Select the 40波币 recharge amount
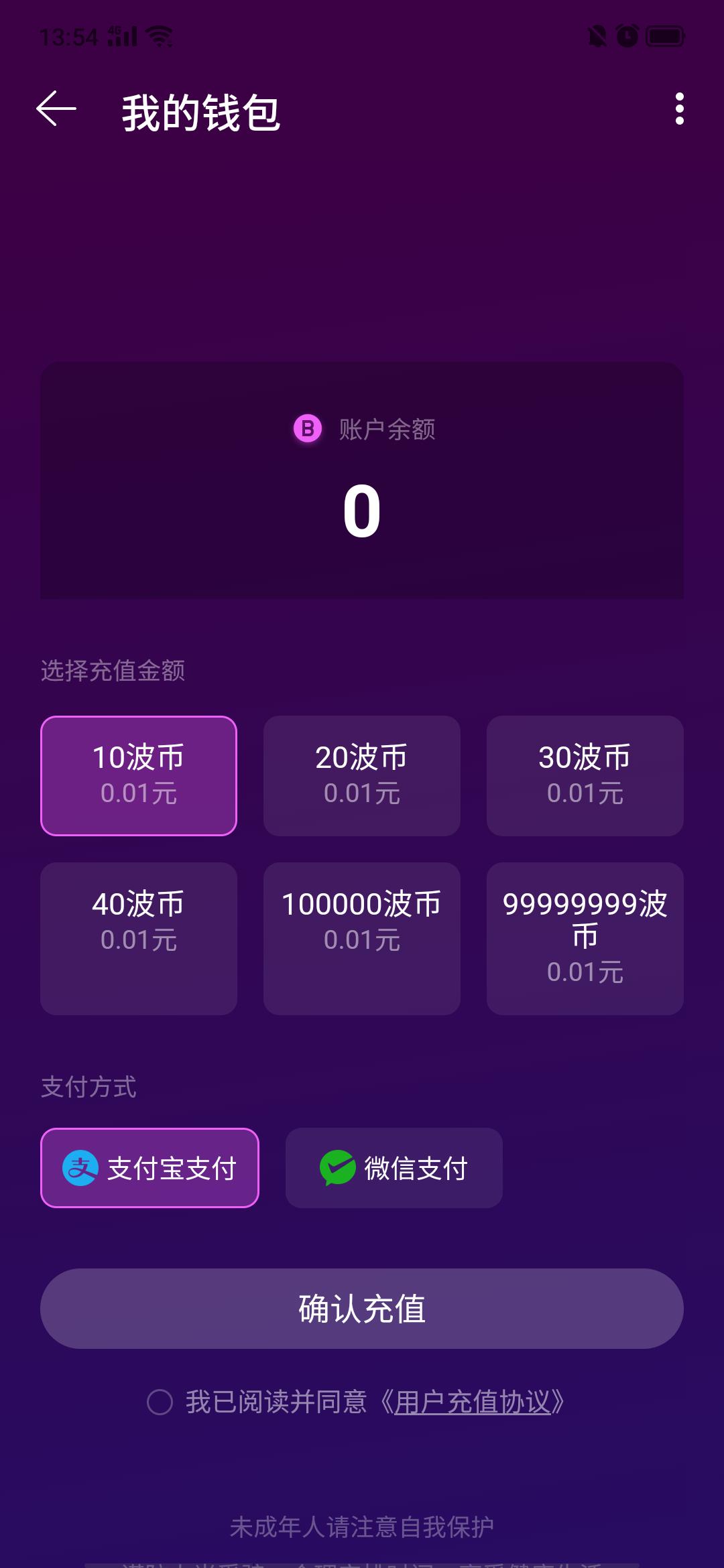The height and width of the screenshot is (1568, 724). click(x=139, y=937)
